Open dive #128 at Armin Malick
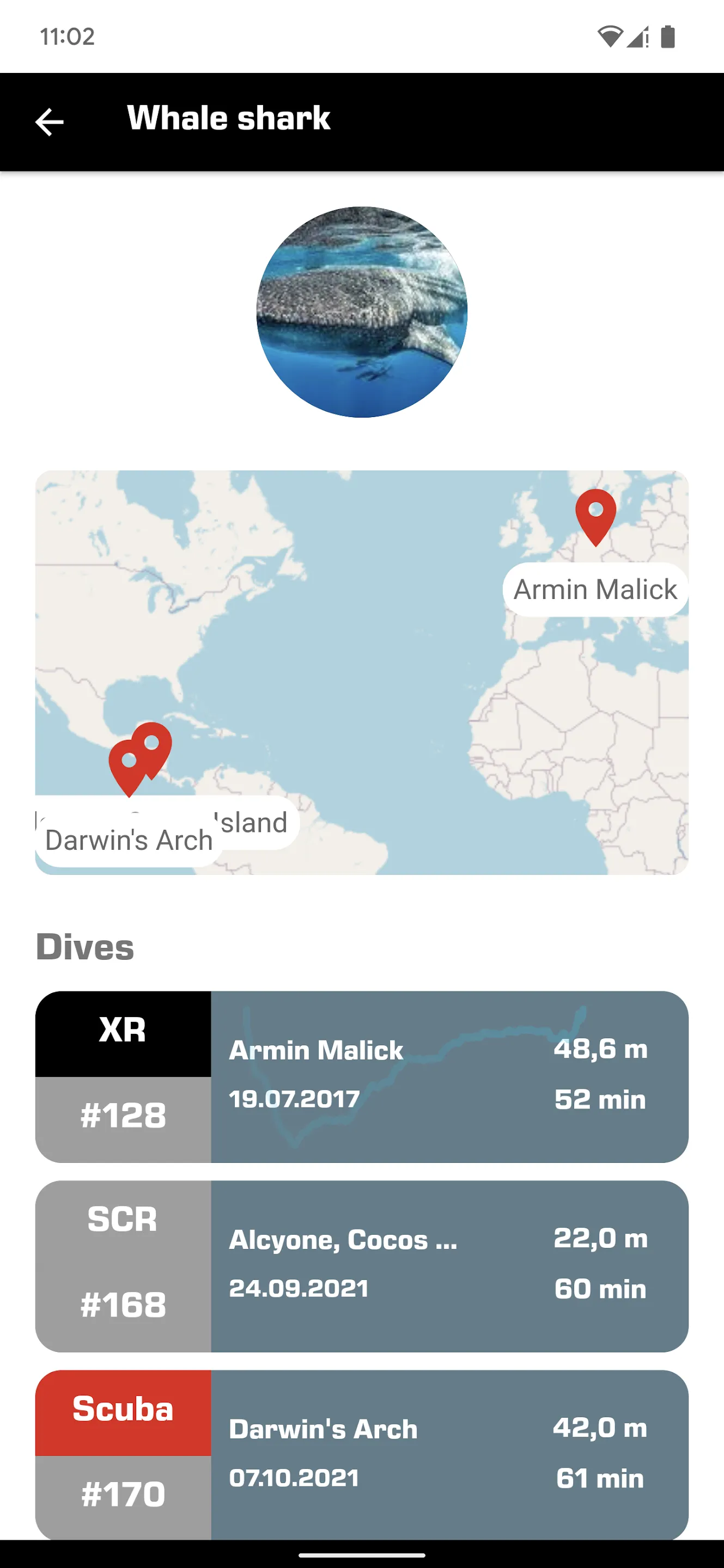 362,1076
